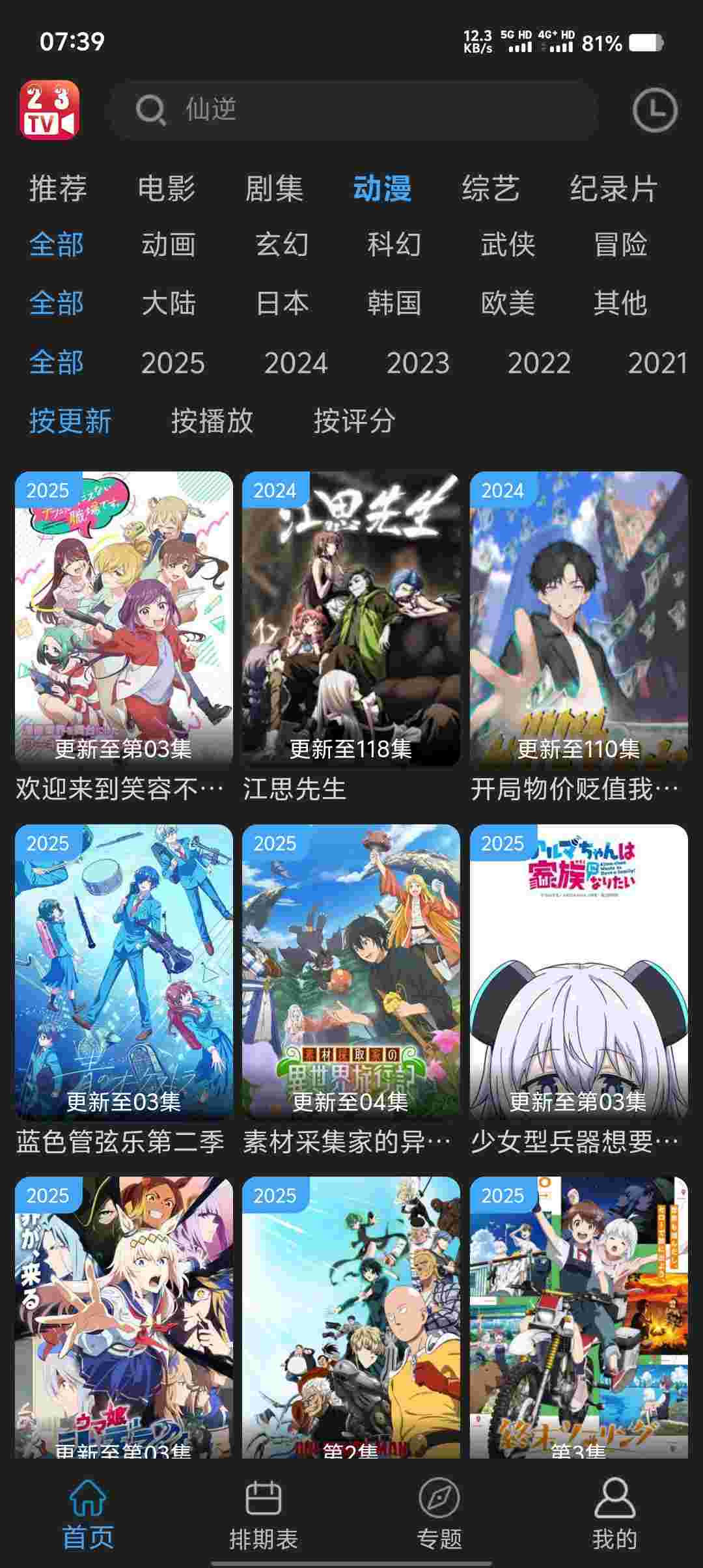This screenshot has height=1568, width=703.
Task: Go to the 排期表 bottom tab
Action: [x=263, y=1513]
